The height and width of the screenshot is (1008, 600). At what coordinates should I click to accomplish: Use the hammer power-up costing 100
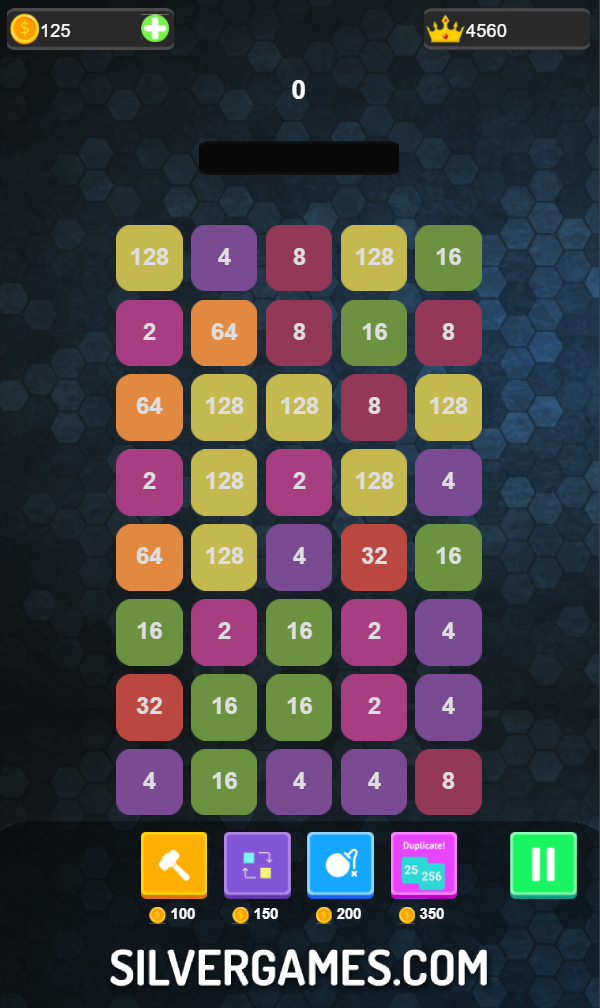(x=174, y=865)
